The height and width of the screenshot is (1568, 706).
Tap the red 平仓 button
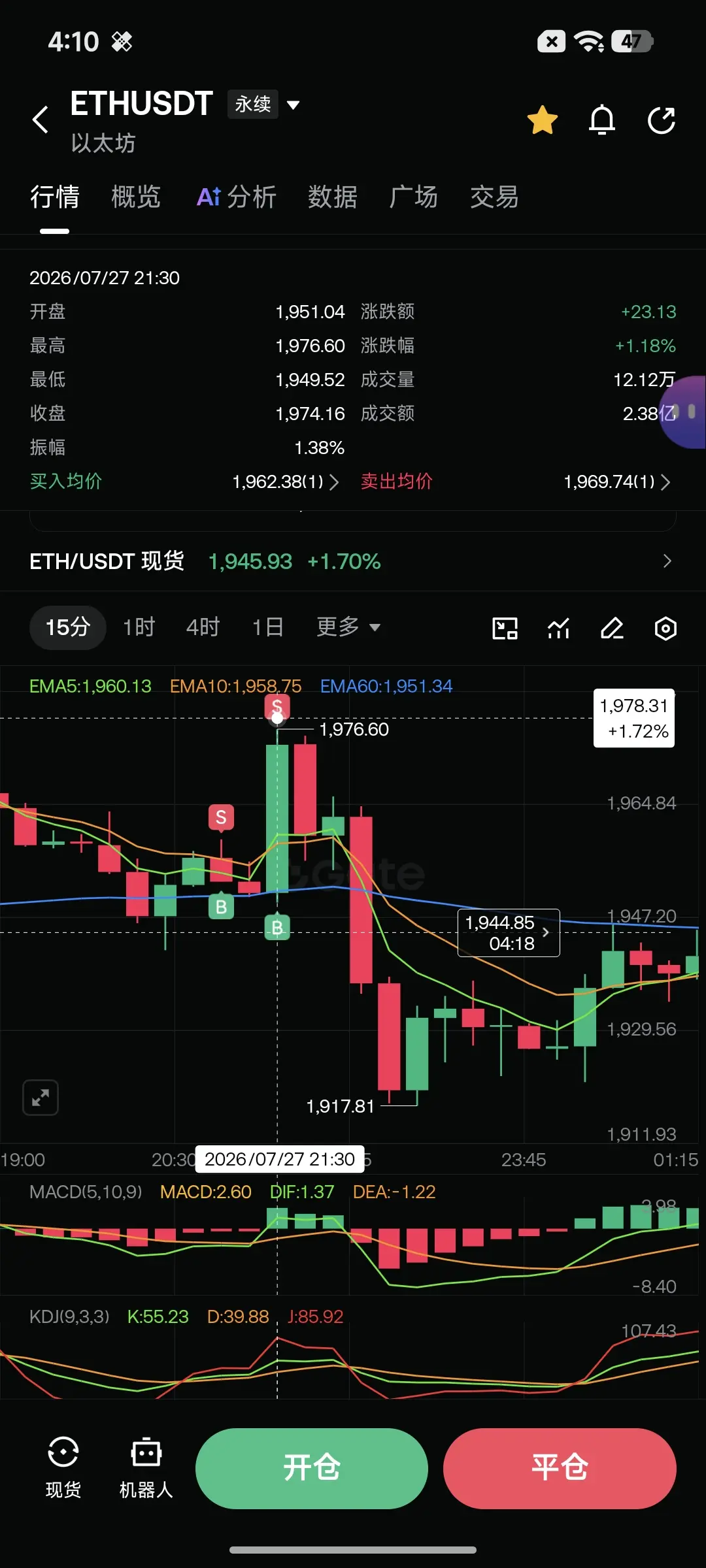560,1468
